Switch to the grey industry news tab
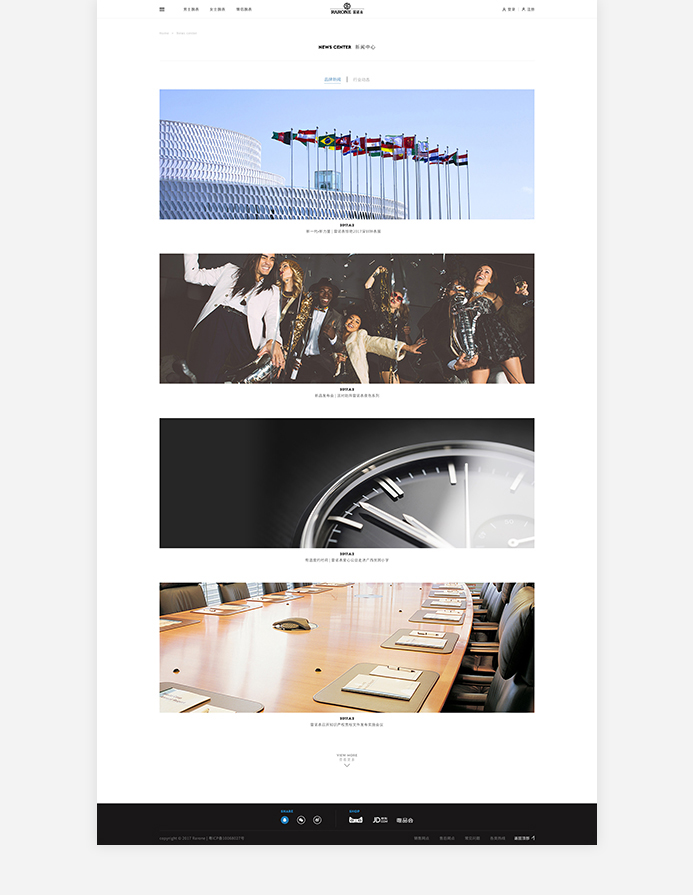 coord(361,79)
